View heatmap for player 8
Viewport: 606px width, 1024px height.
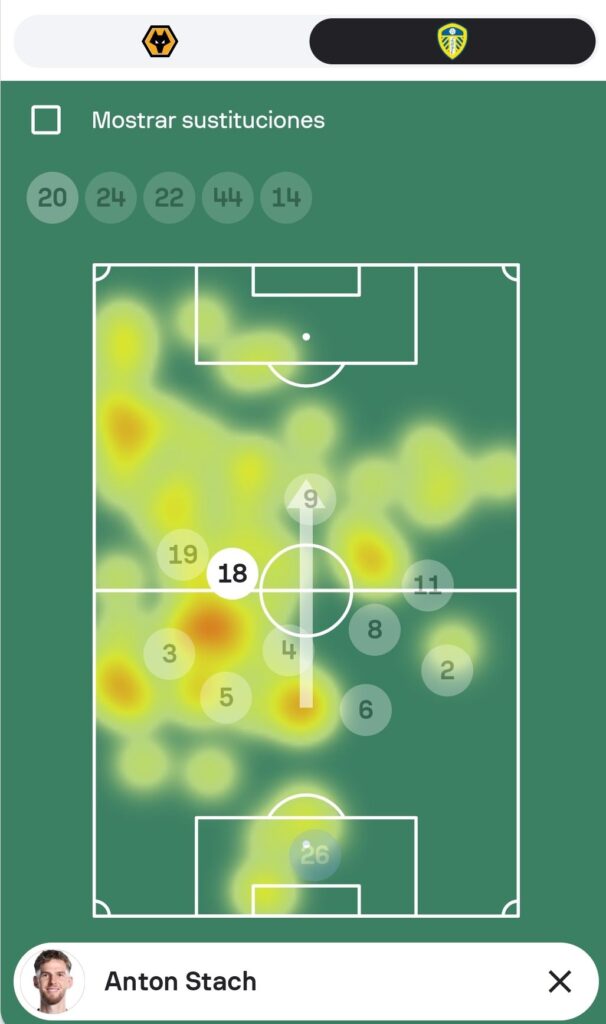pyautogui.click(x=375, y=630)
